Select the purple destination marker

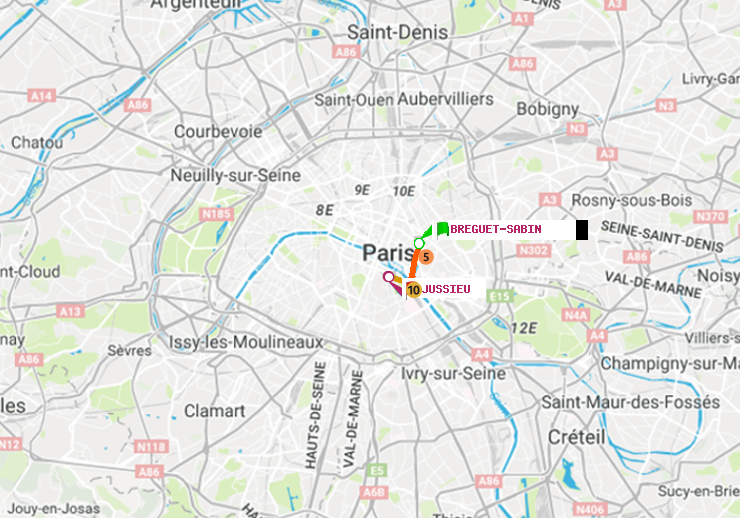point(389,278)
